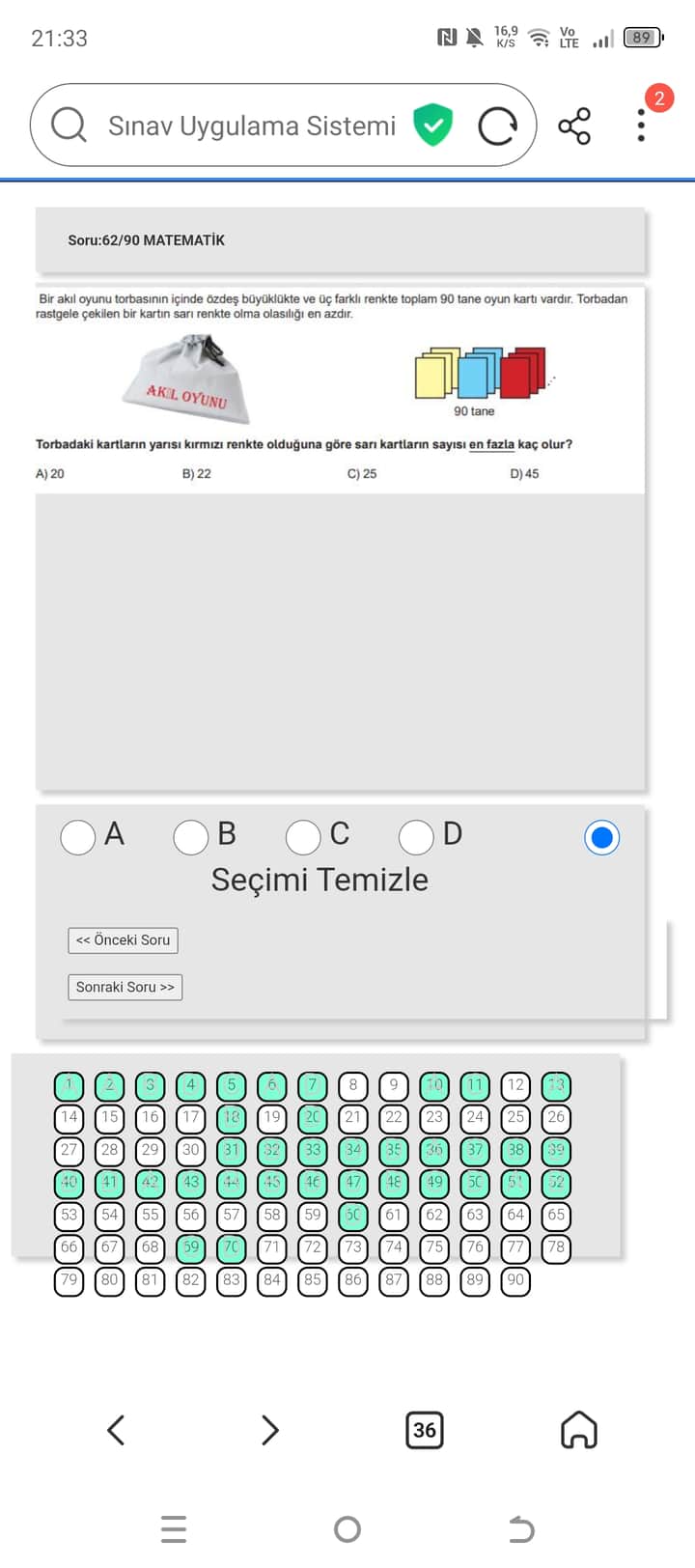Viewport: 695px width, 1568px height.
Task: Select the Seçimi Temizle radio button
Action: pos(601,837)
